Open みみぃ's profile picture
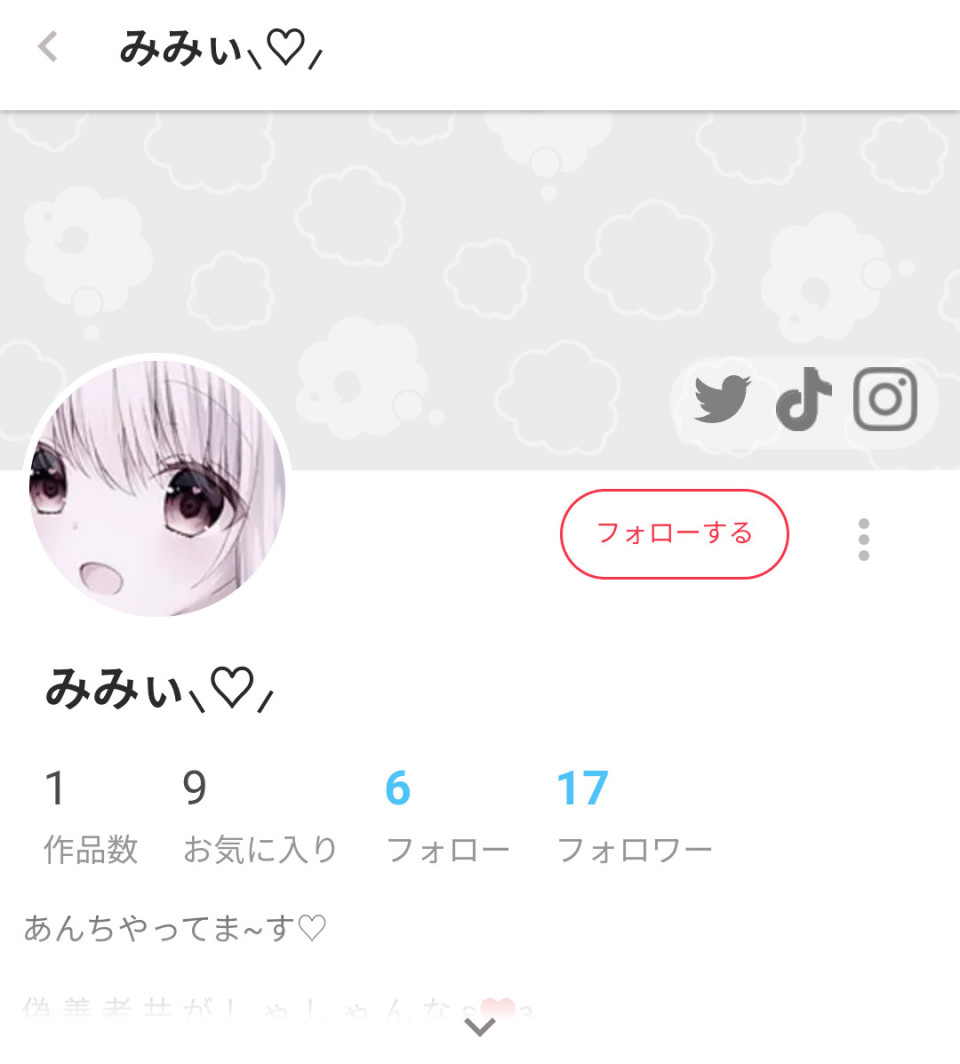Image resolution: width=960 pixels, height=1064 pixels. 155,490
